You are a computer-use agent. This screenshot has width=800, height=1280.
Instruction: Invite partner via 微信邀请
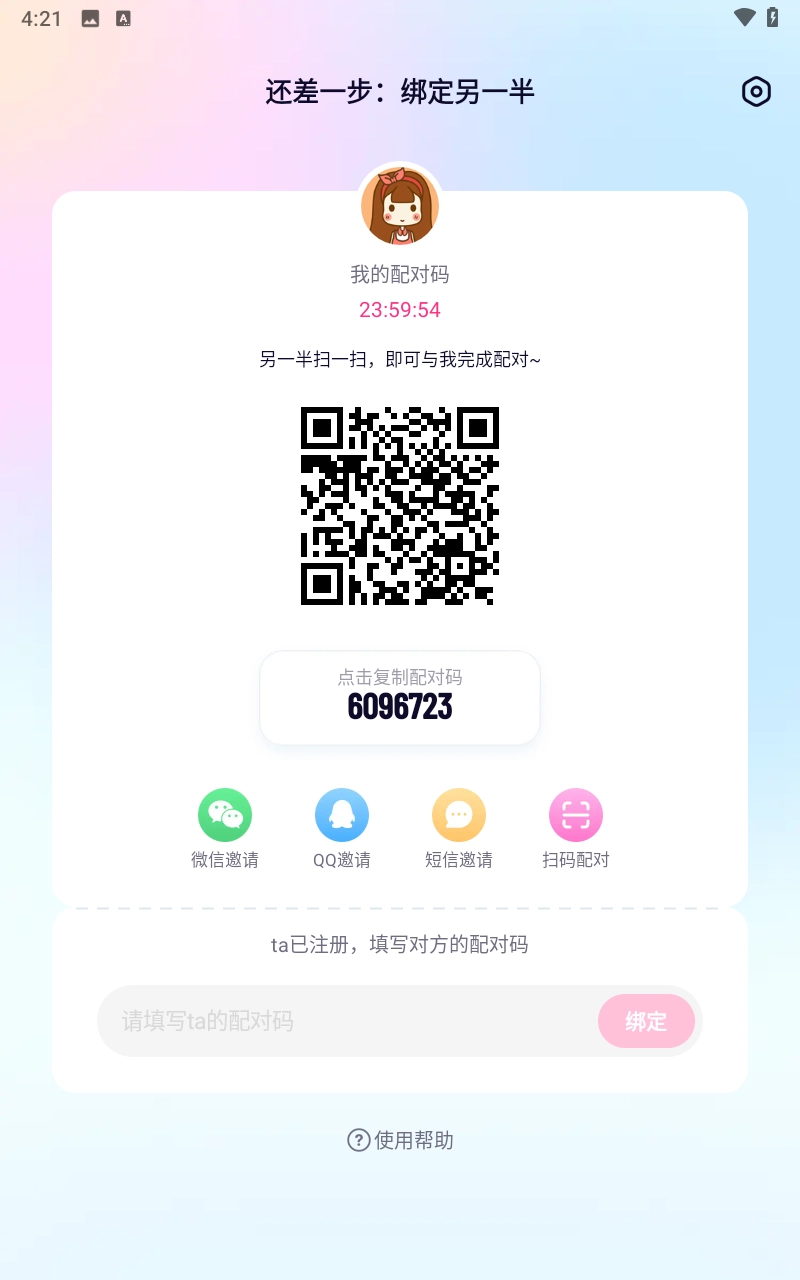point(225,815)
